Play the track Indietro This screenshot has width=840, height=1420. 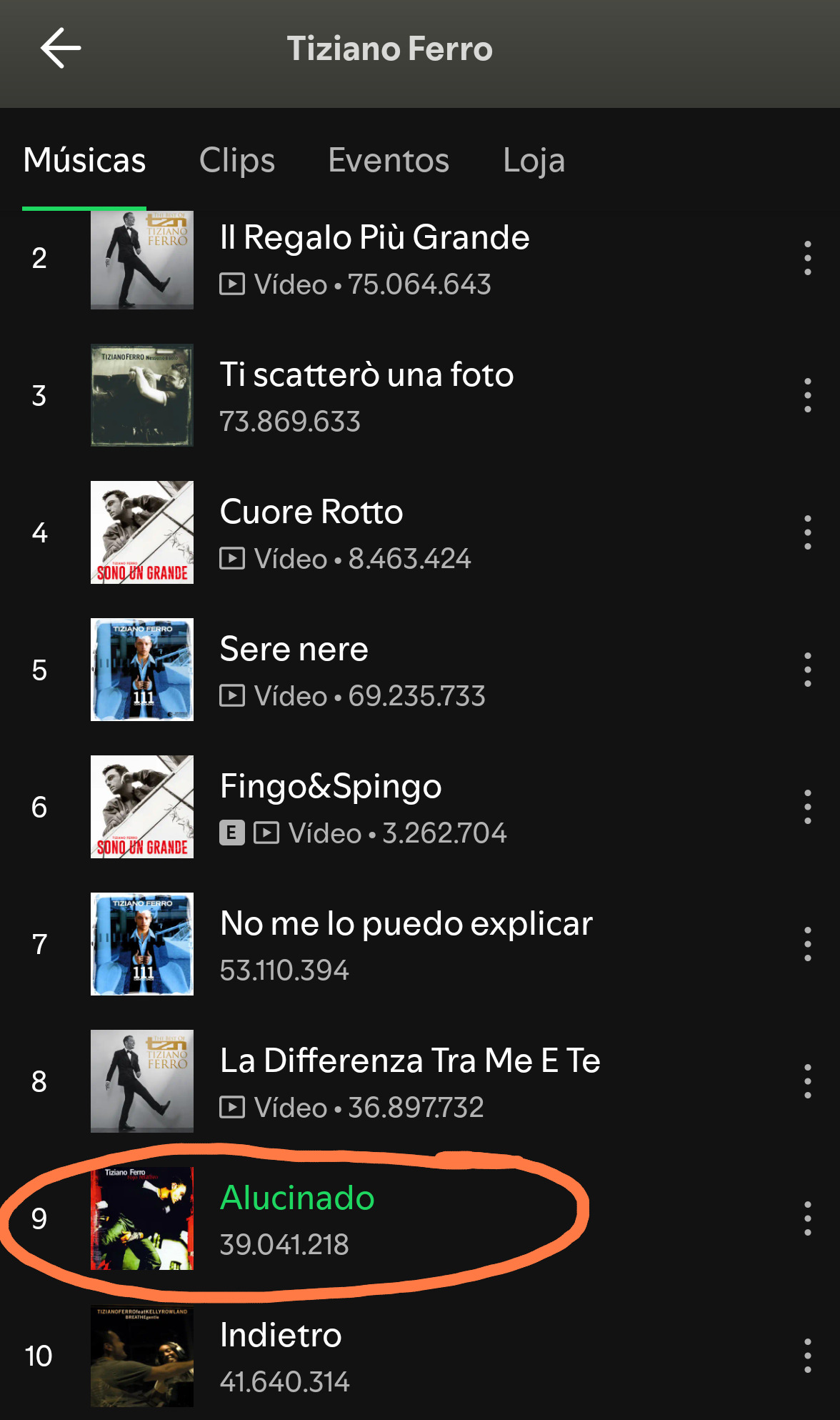point(281,1336)
